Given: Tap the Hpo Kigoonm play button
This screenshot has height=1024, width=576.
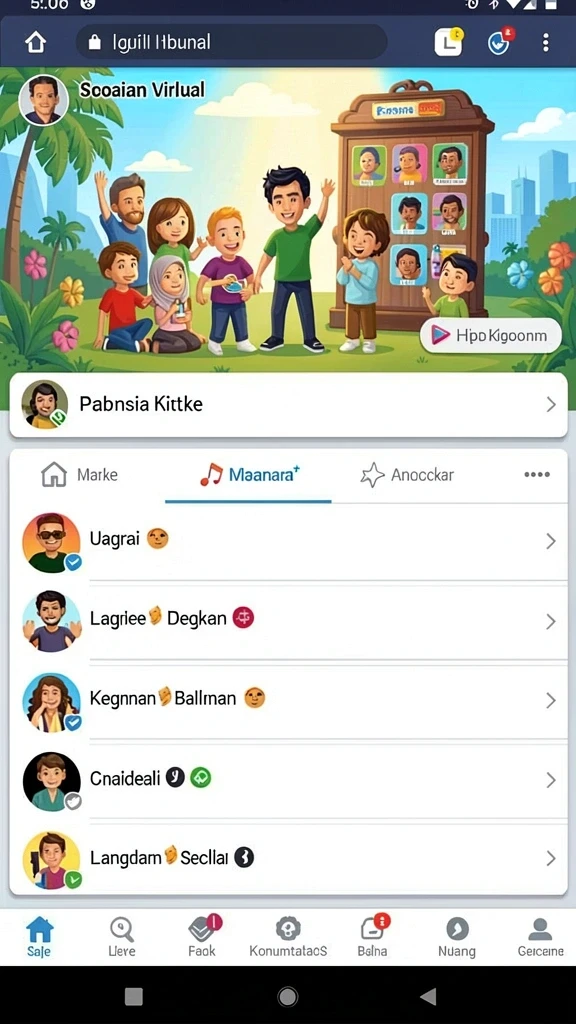Looking at the screenshot, I should click(x=490, y=336).
